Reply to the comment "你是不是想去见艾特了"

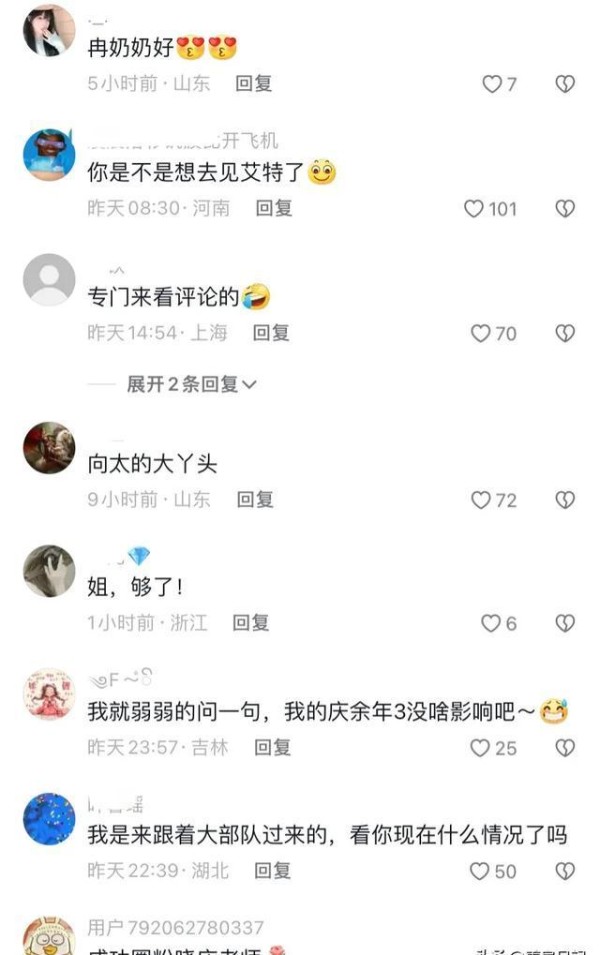273,208
